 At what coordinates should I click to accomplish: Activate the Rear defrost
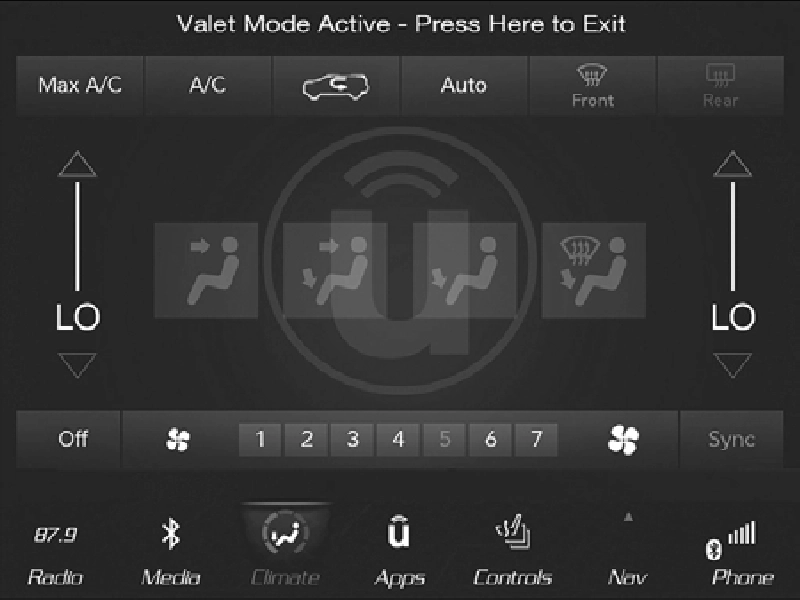(x=720, y=86)
